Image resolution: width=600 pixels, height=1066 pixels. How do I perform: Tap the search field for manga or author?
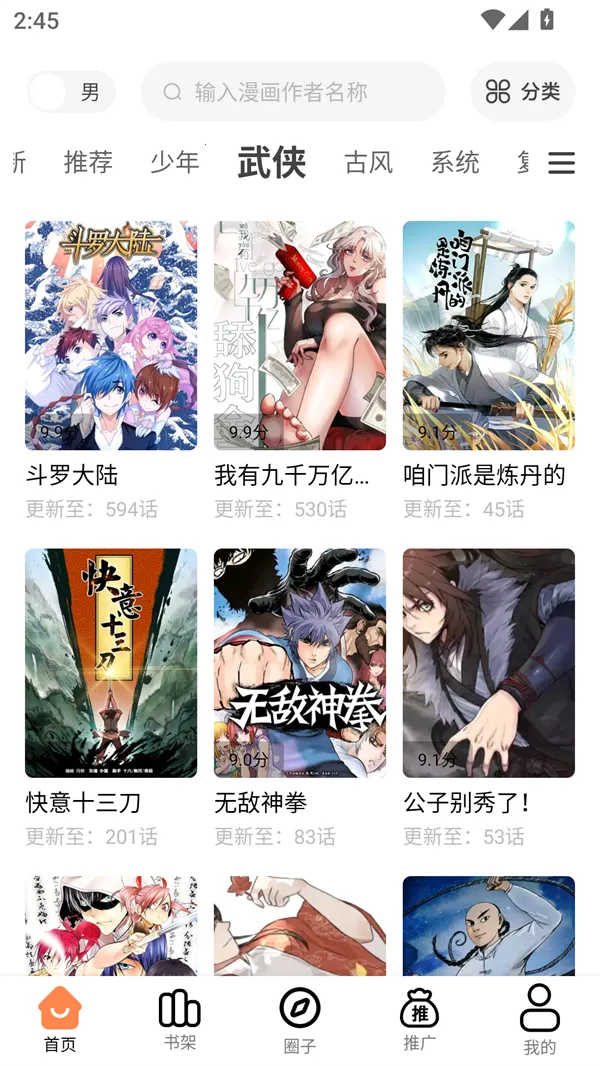click(293, 92)
